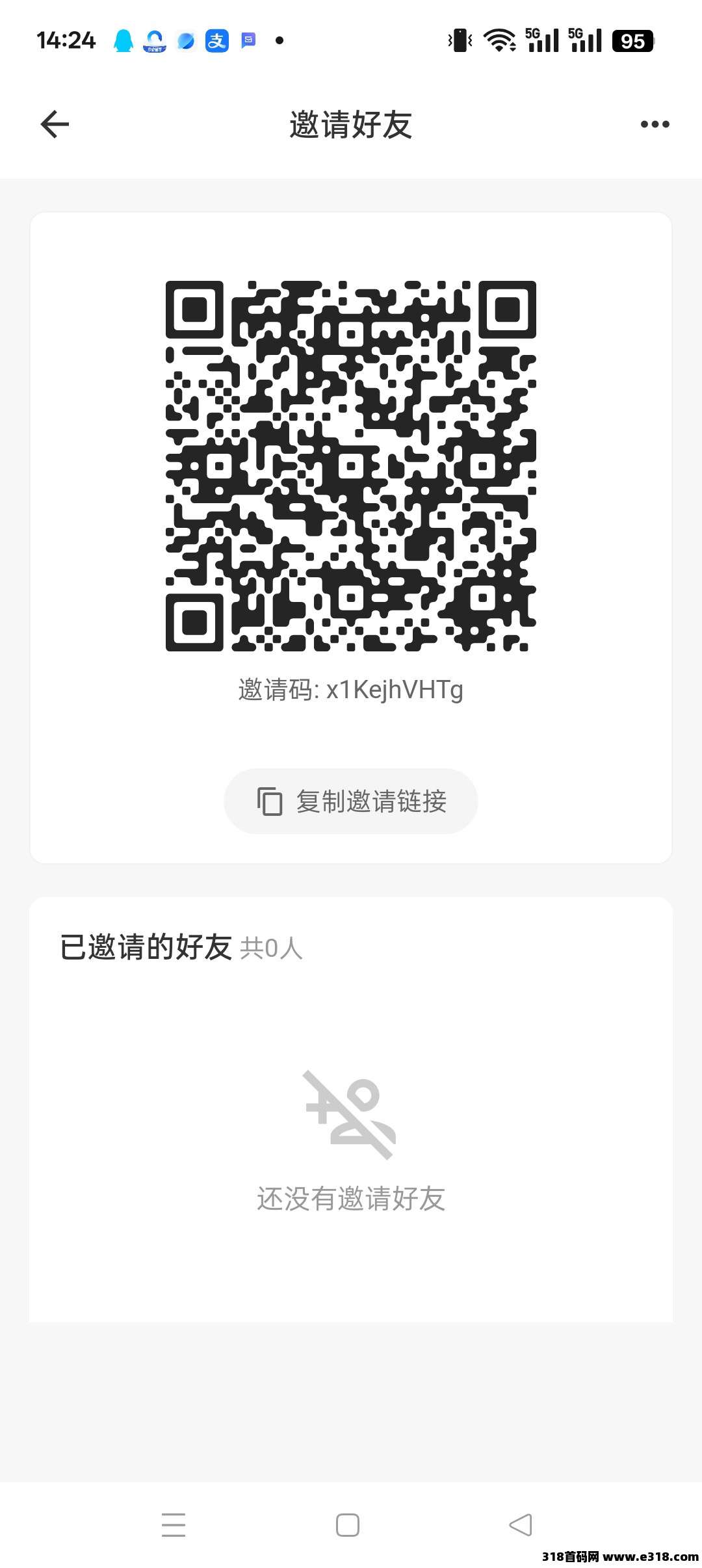Tap the system back triangle button
Screen dimensions: 702x1568
pos(521,1524)
